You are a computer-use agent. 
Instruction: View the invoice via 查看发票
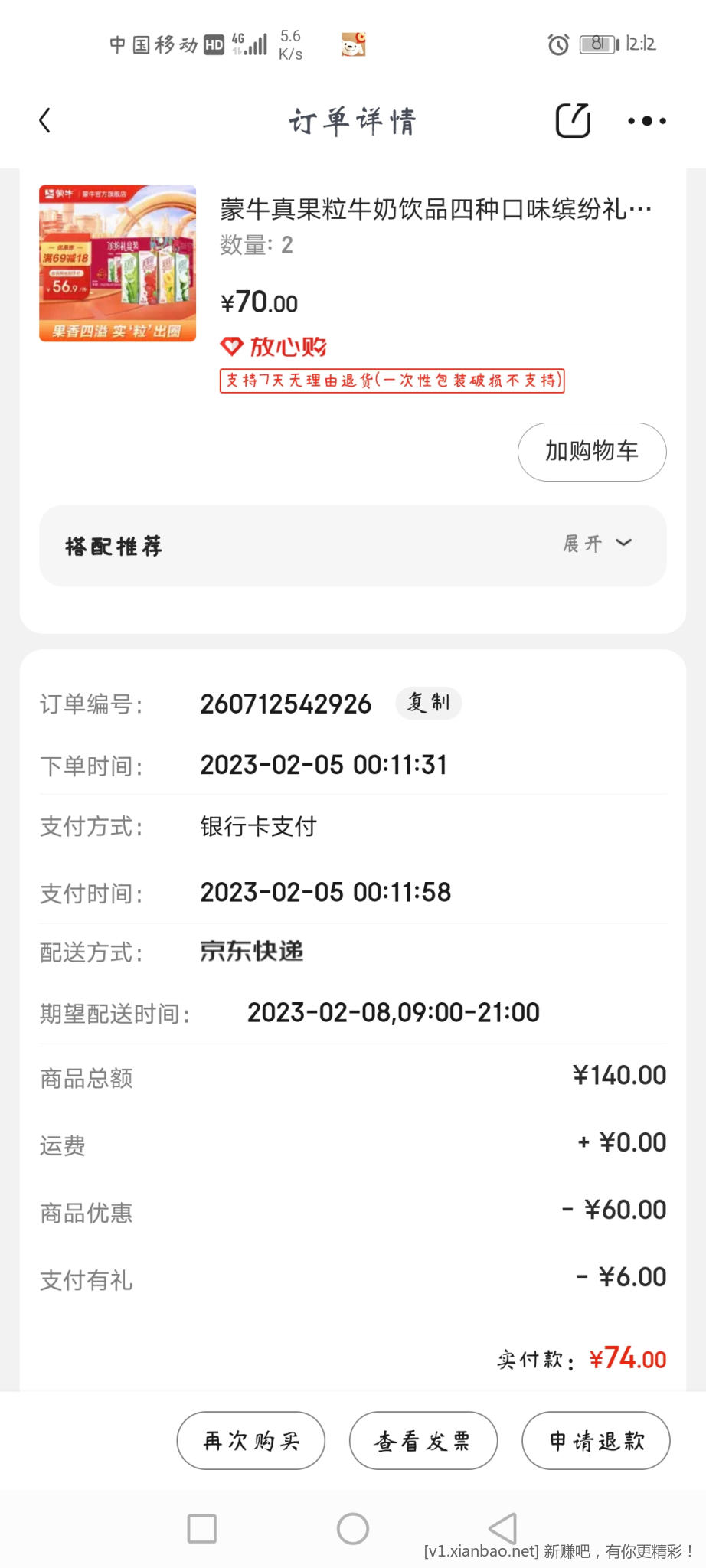coord(423,1440)
